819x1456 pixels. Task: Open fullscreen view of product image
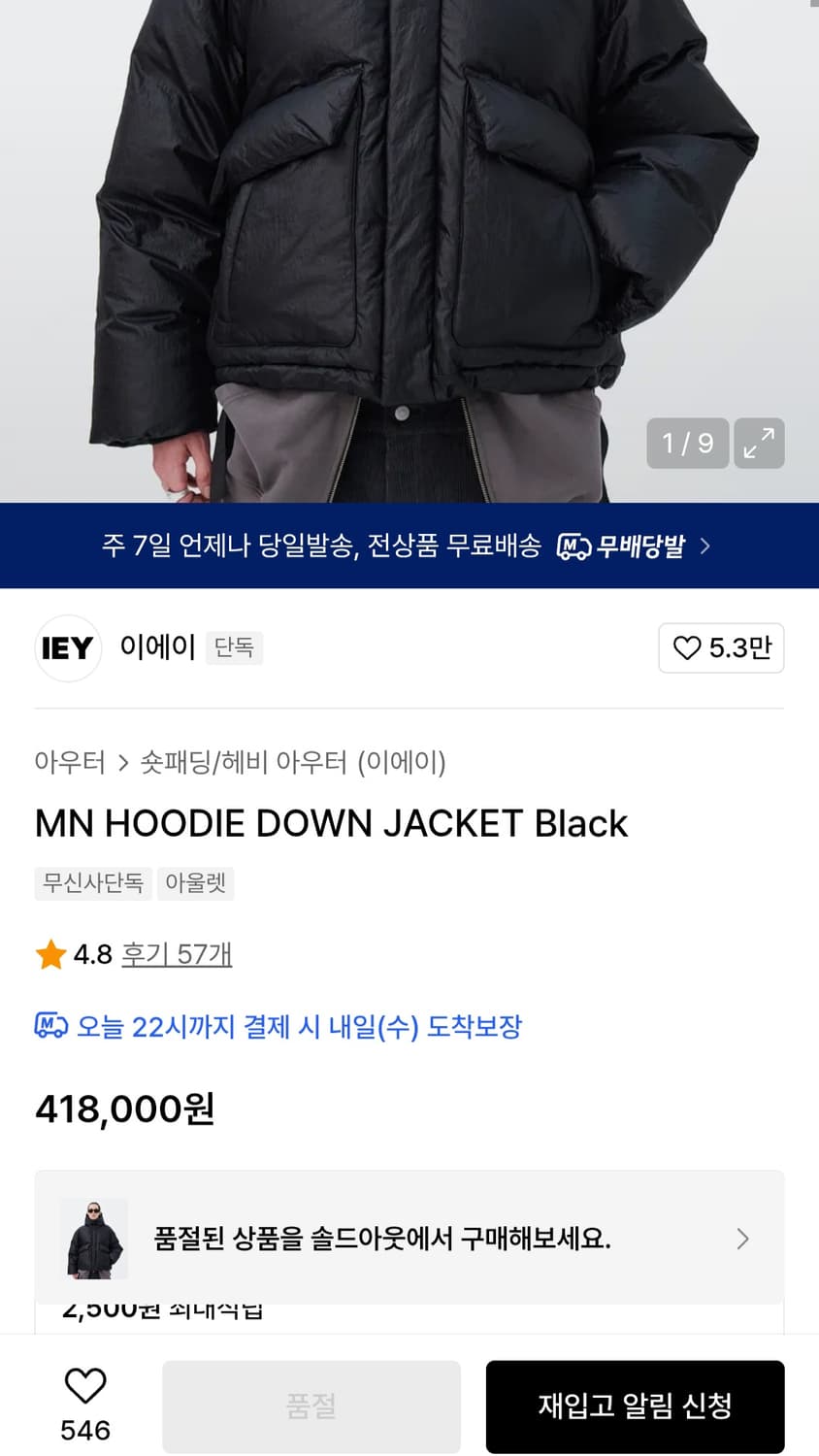[759, 443]
